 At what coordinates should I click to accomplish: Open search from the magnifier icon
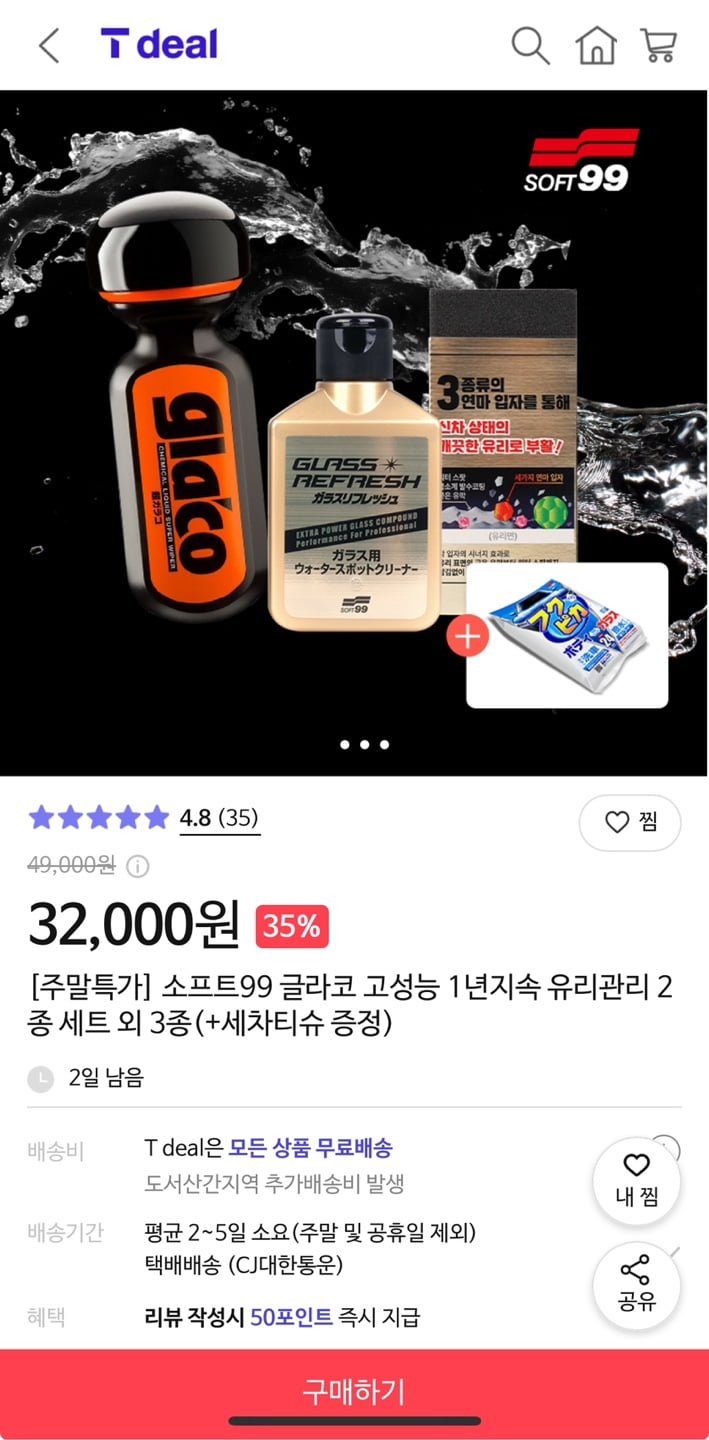(530, 46)
